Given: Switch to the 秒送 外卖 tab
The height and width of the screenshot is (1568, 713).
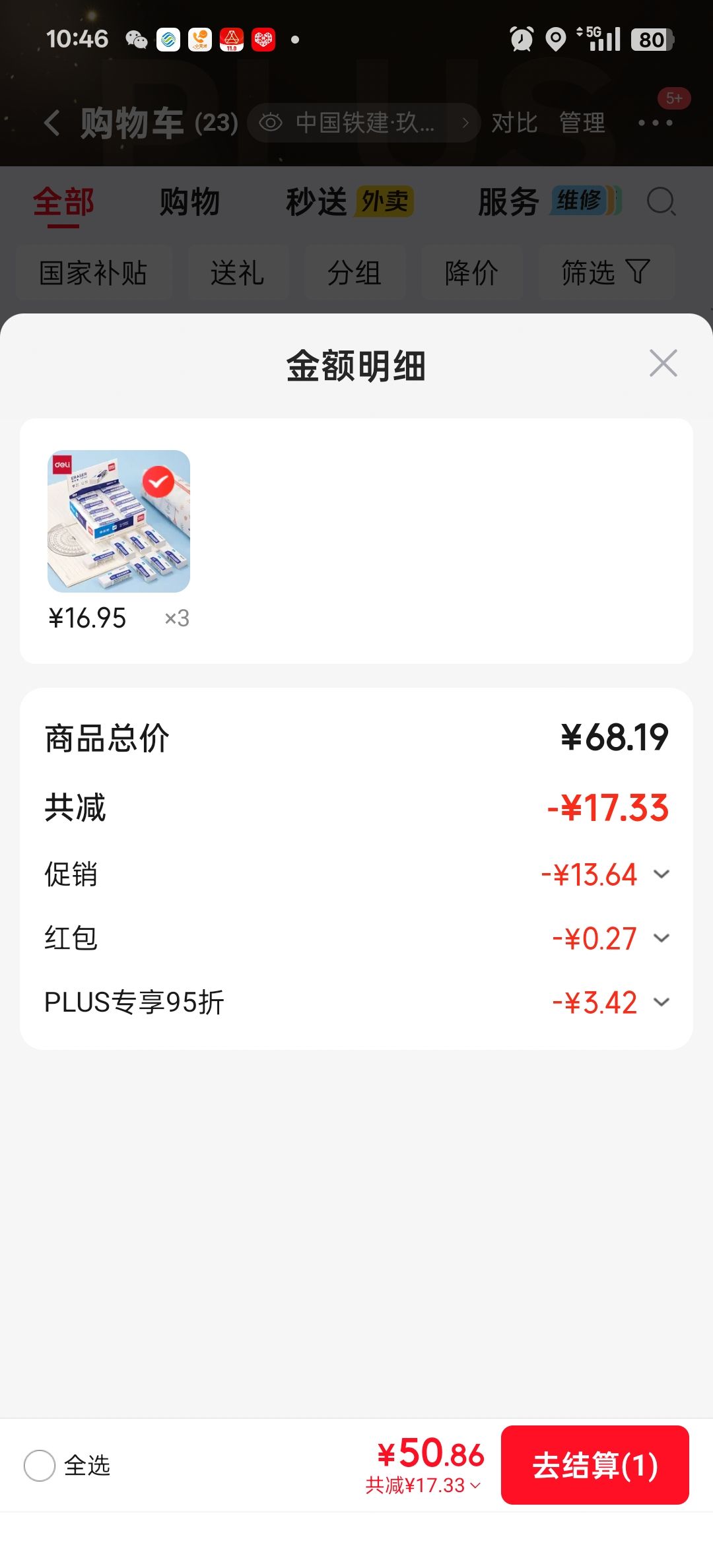Looking at the screenshot, I should pos(350,202).
